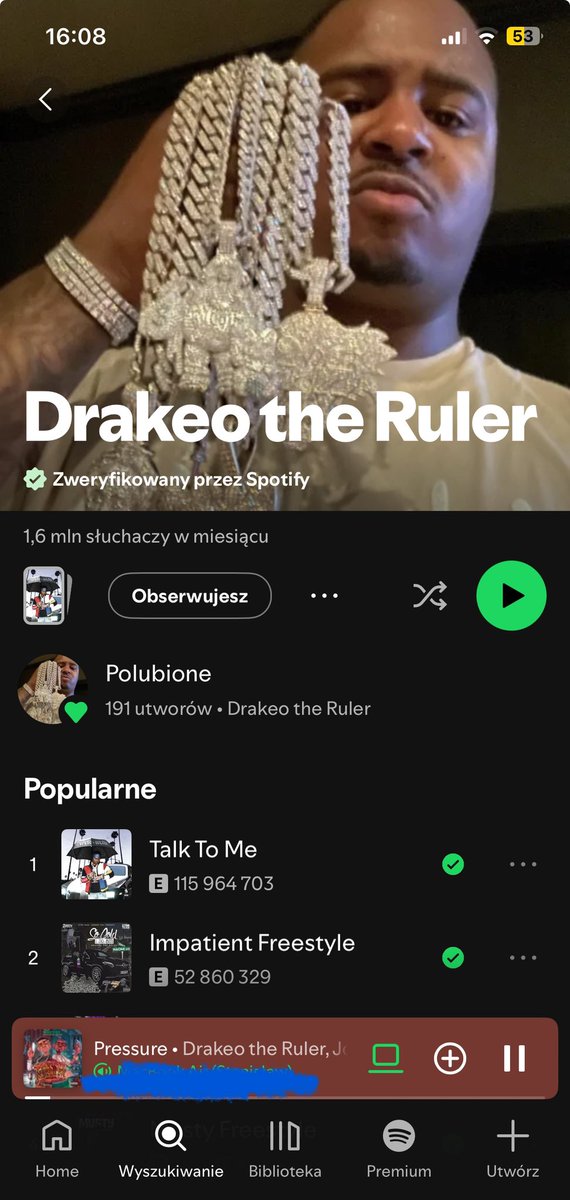Open more options for Talk To Me
The image size is (570, 1200).
coord(523,864)
